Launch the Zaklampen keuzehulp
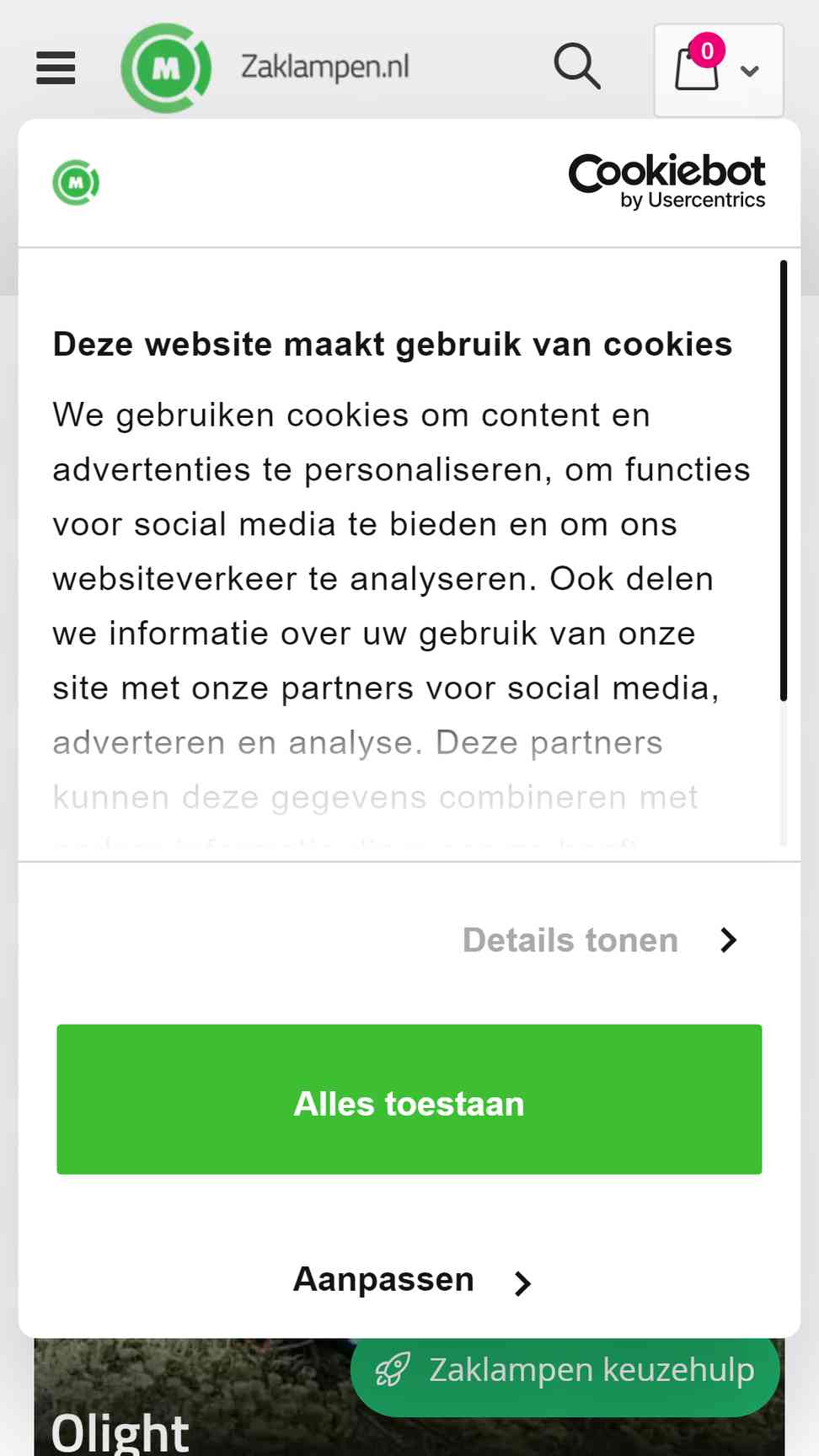 coord(566,1370)
